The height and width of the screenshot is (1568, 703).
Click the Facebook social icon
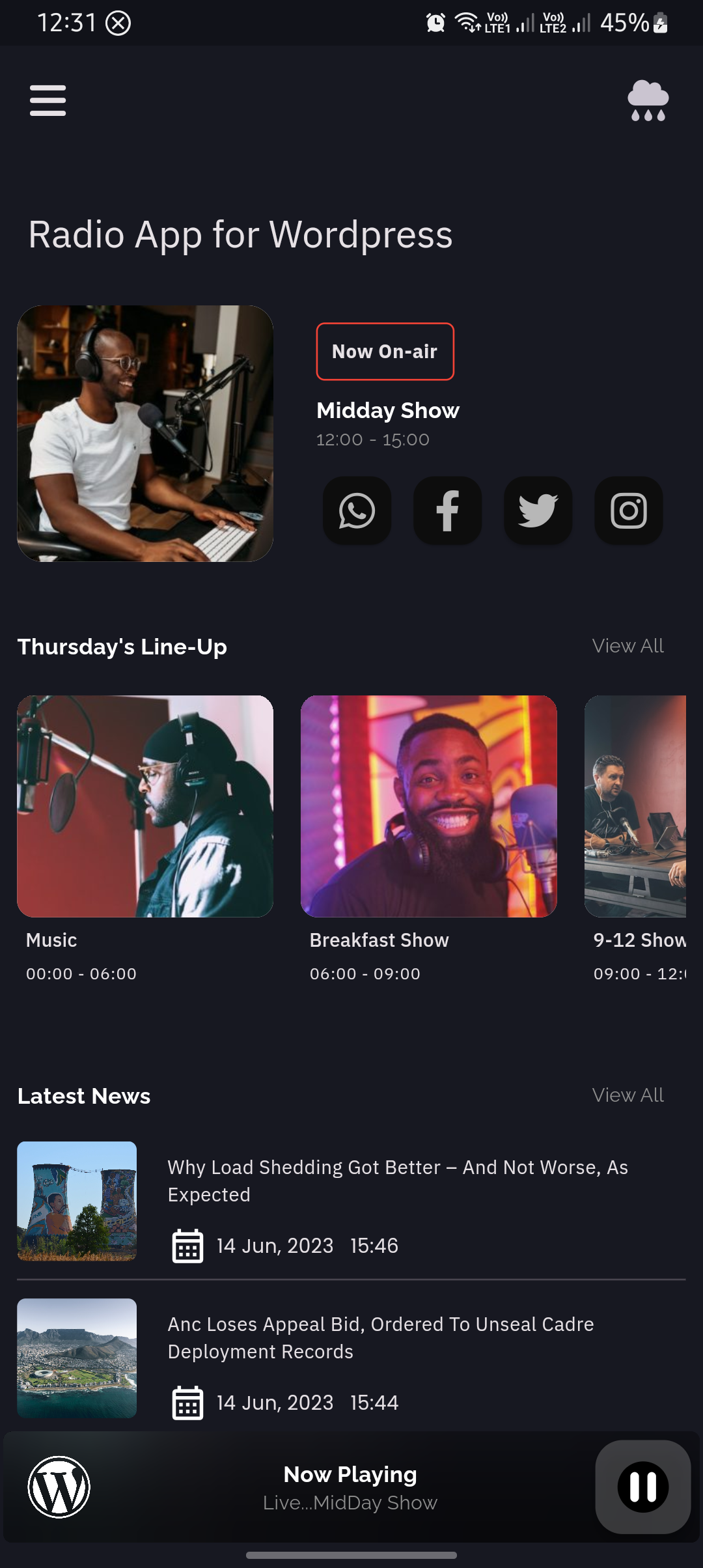click(x=447, y=510)
